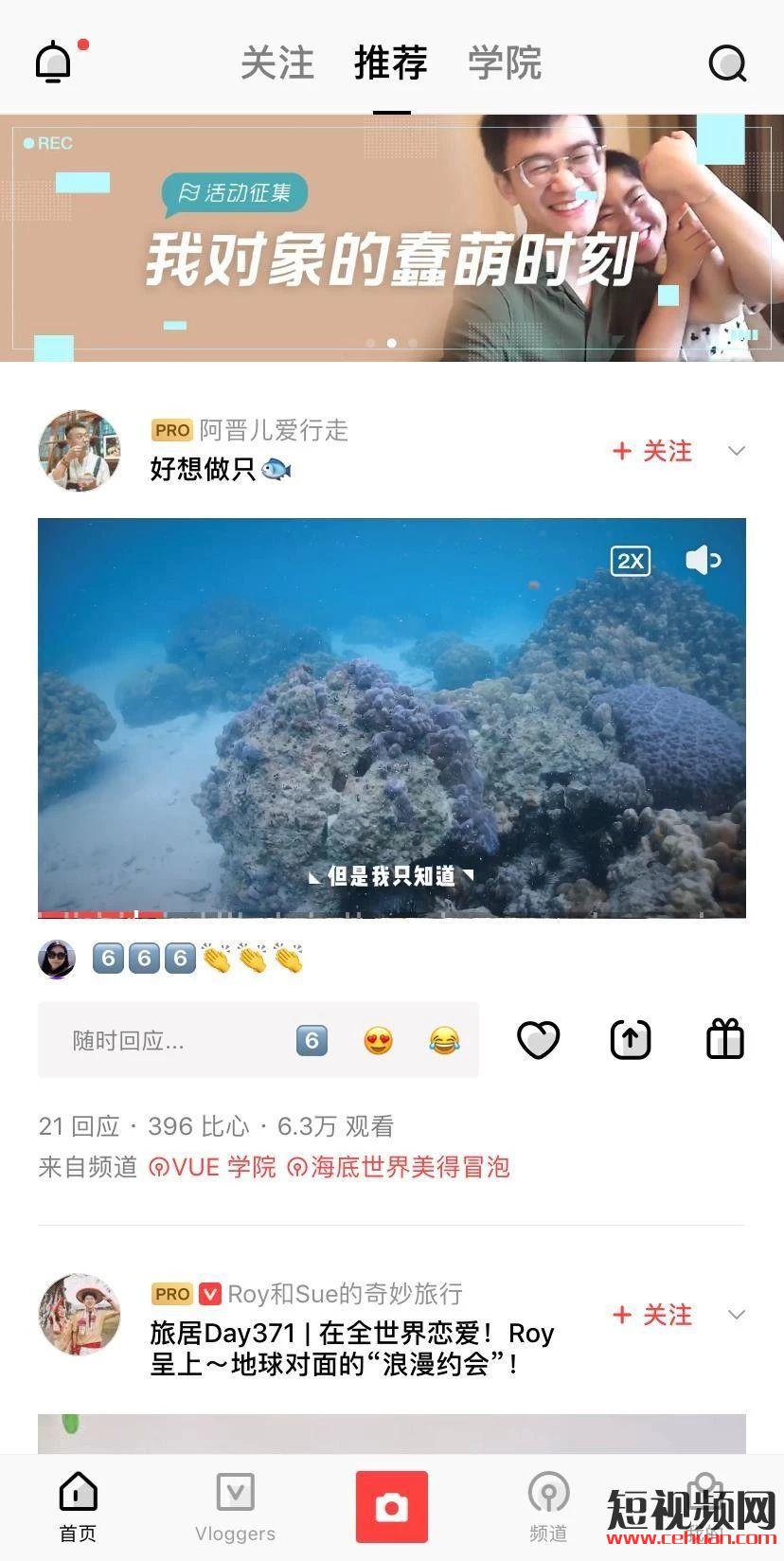
Task: Open the 我对象的蠢萌时刻 activity banner
Action: point(392,239)
